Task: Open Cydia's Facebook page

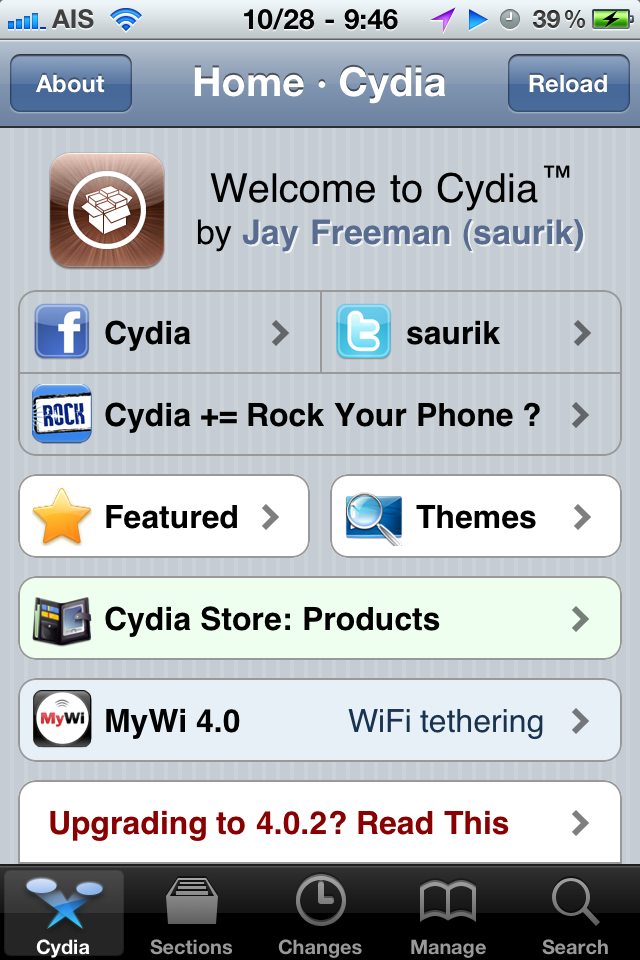Action: (x=169, y=333)
